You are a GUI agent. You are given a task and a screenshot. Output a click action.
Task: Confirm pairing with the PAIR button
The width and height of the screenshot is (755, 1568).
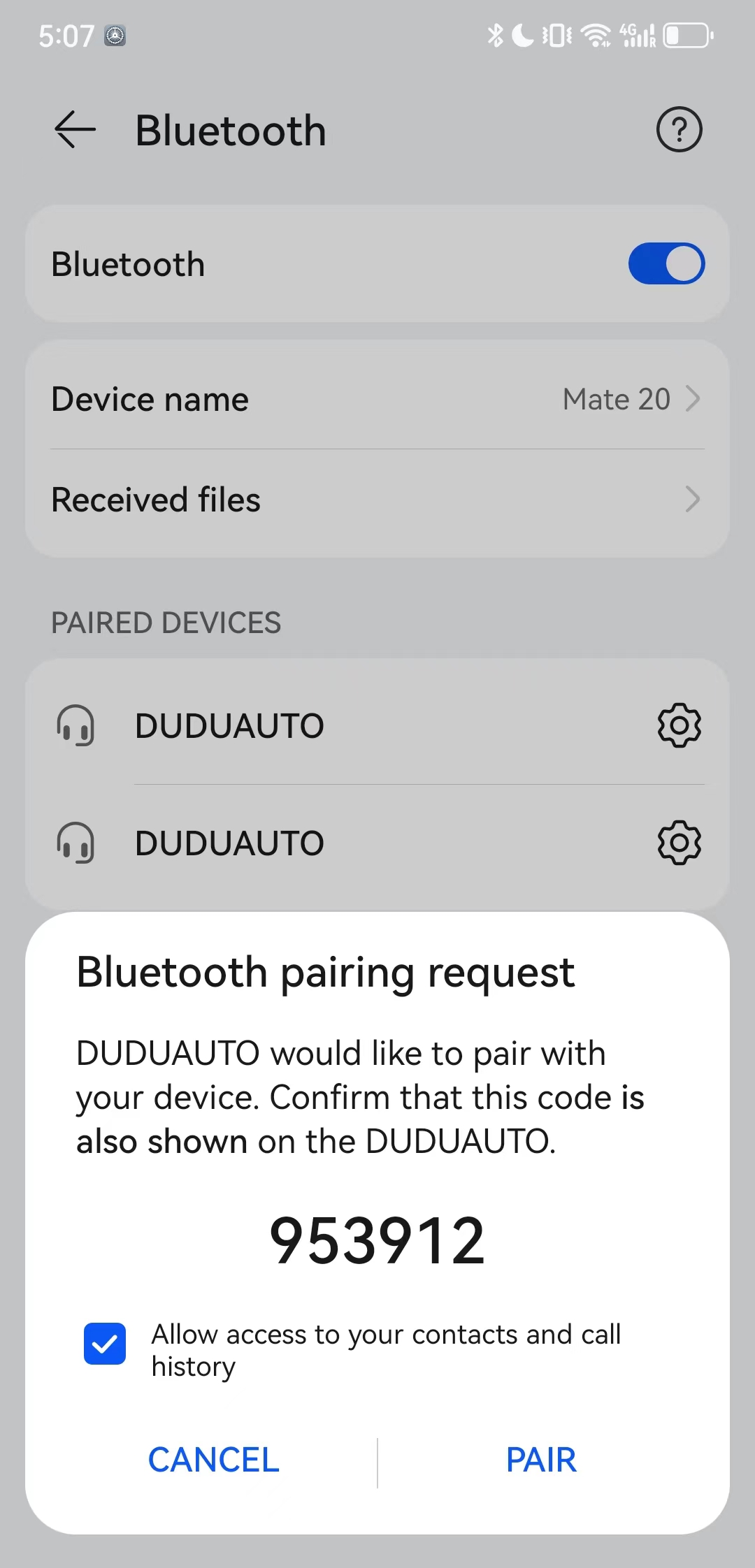pos(541,1460)
